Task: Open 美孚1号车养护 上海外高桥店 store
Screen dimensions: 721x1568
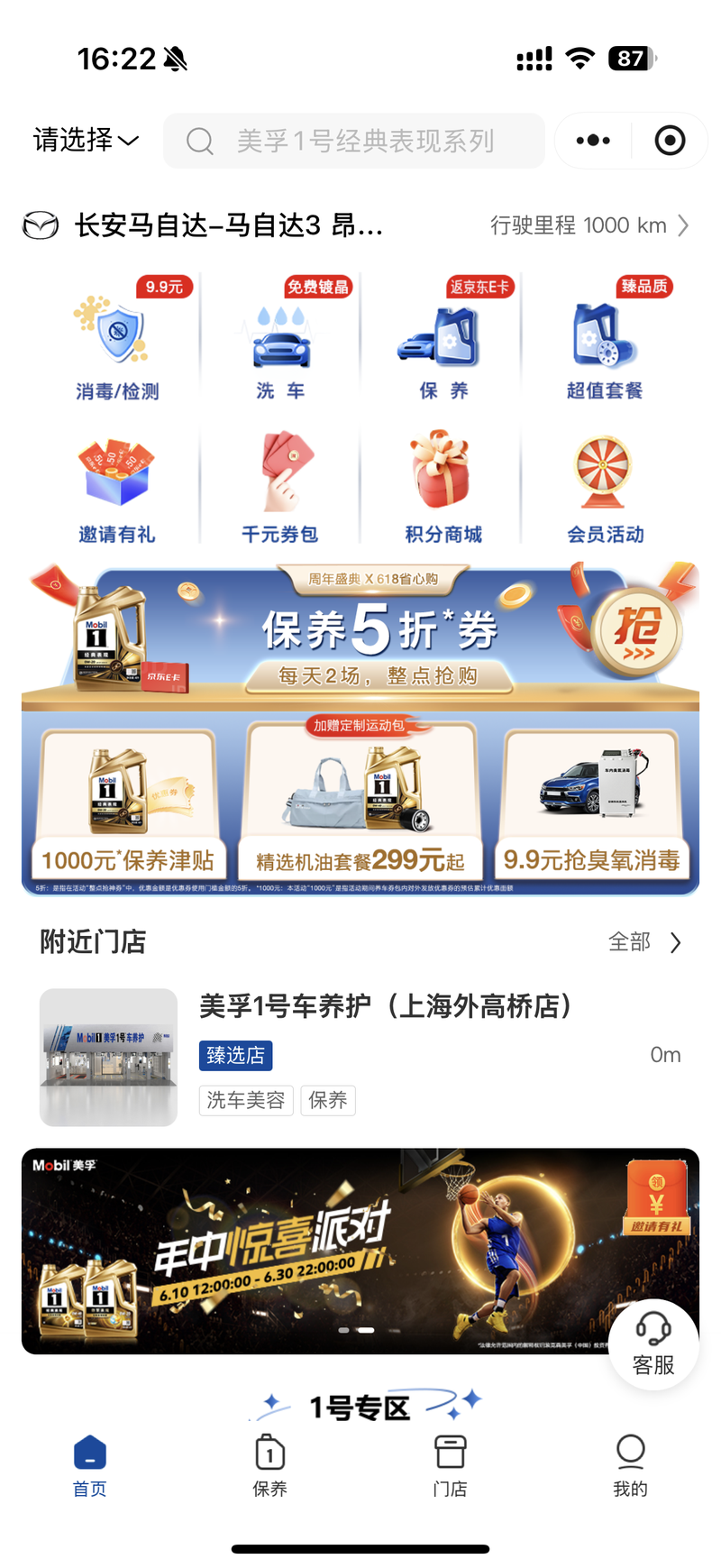Action: tap(360, 1057)
